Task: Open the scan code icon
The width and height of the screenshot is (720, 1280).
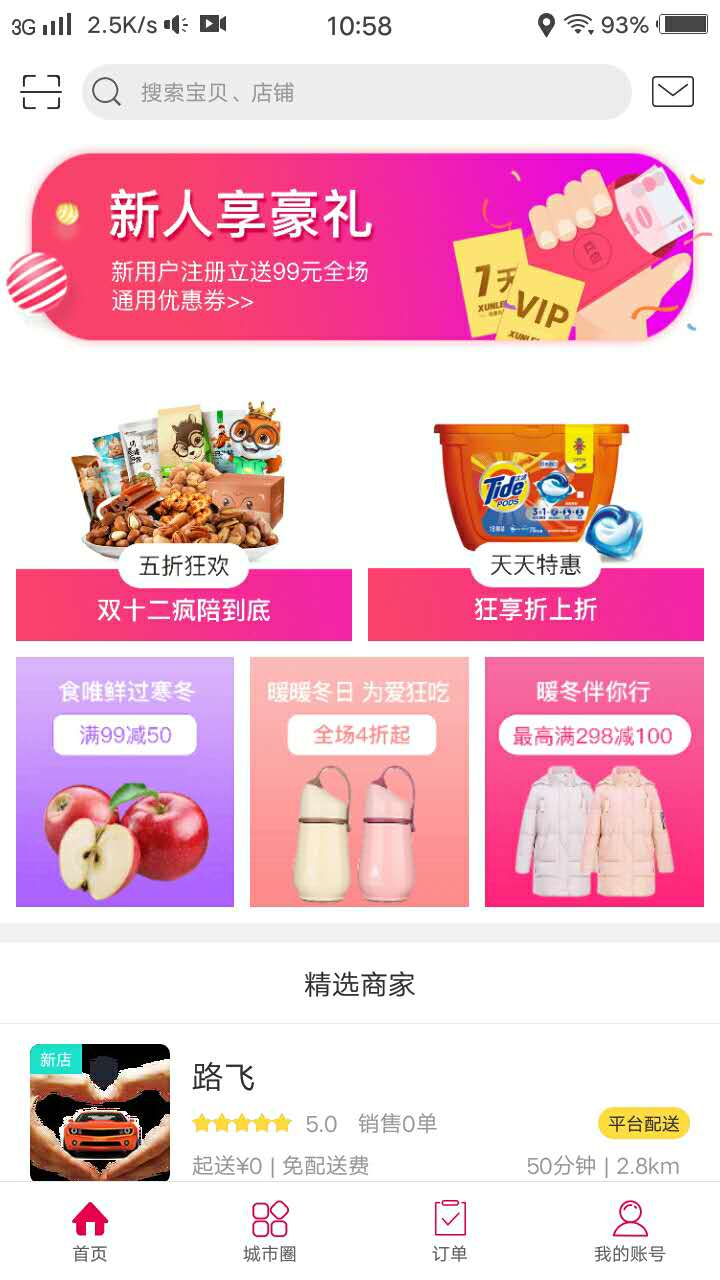Action: coord(41,92)
